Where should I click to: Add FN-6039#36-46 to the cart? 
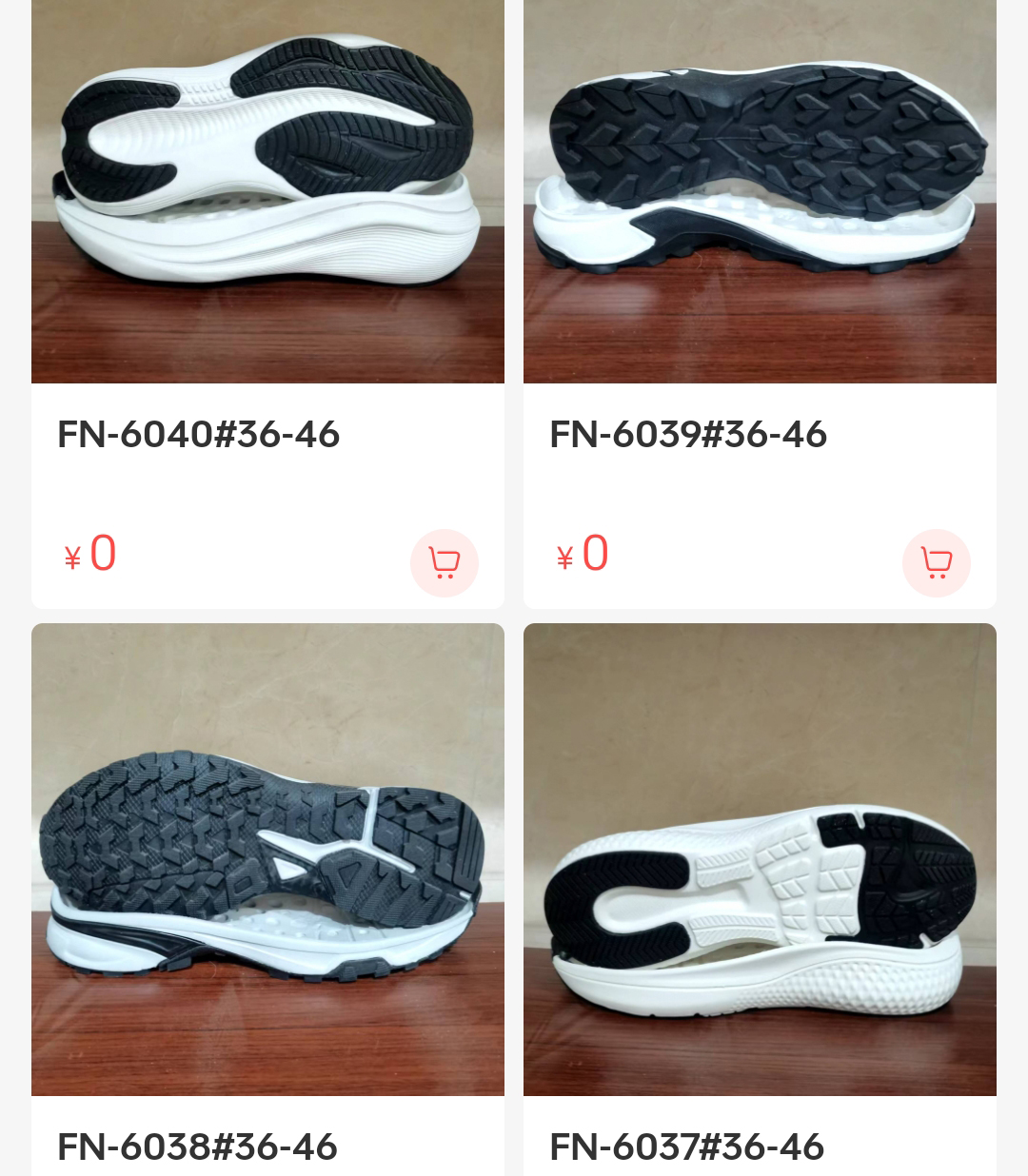click(936, 562)
